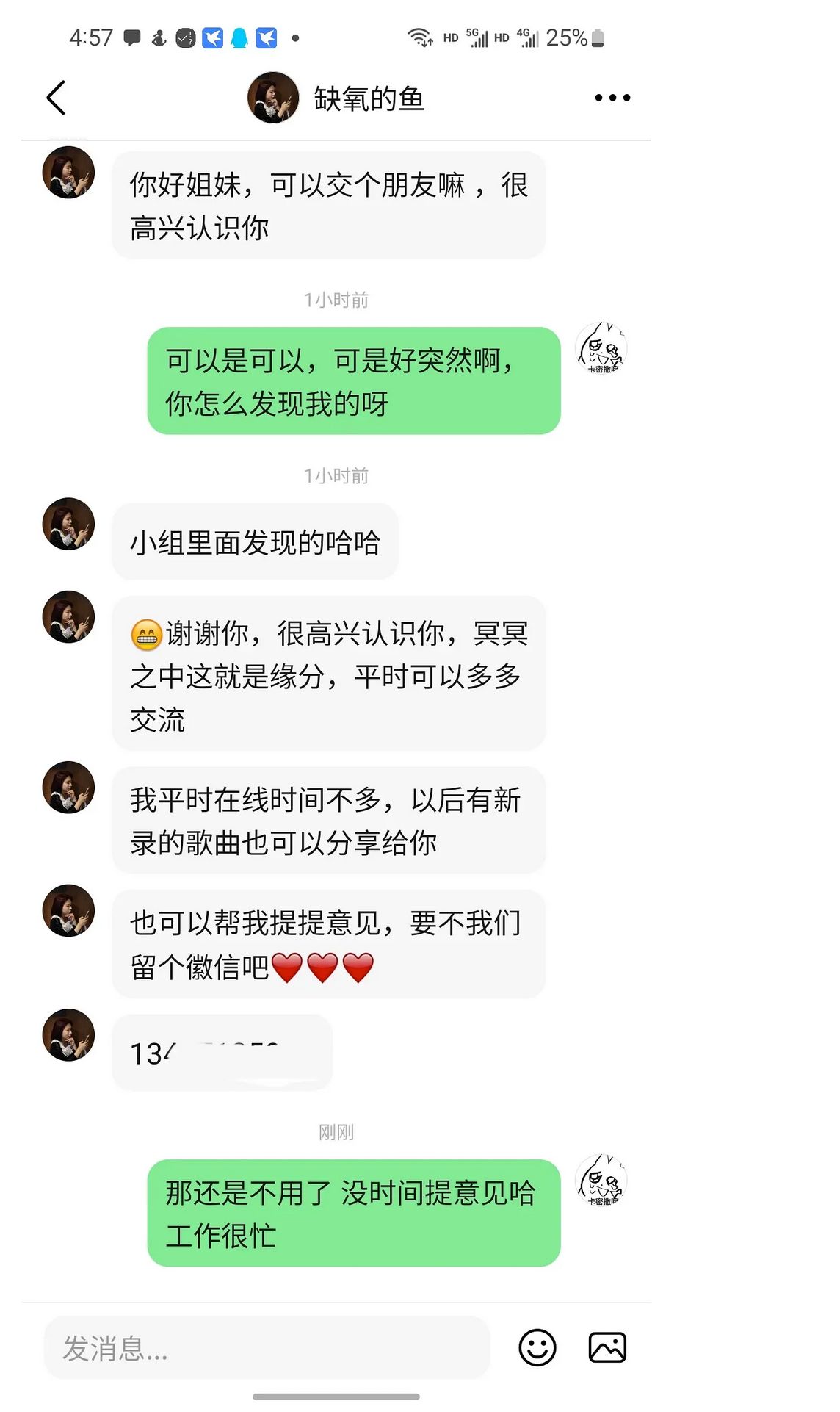This screenshot has width=840, height=1412.
Task: Tap the WiFi icon in status bar
Action: point(420,37)
